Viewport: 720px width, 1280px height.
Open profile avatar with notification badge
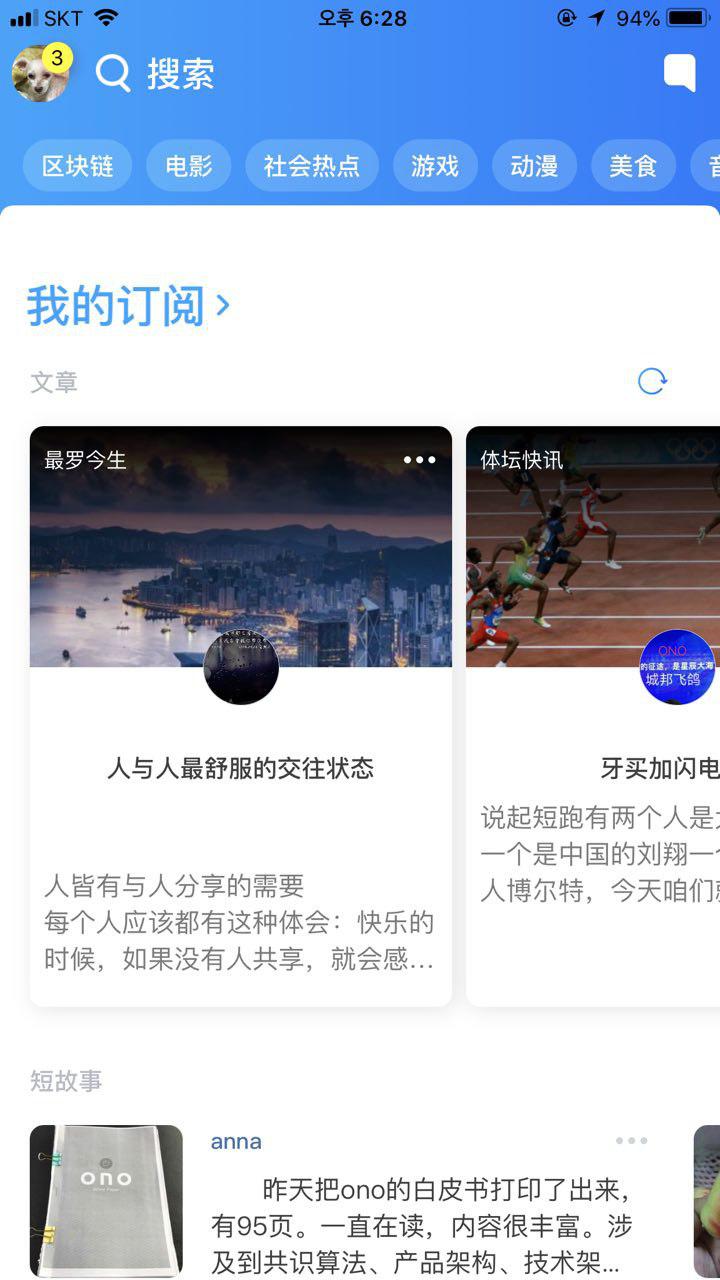click(x=40, y=74)
